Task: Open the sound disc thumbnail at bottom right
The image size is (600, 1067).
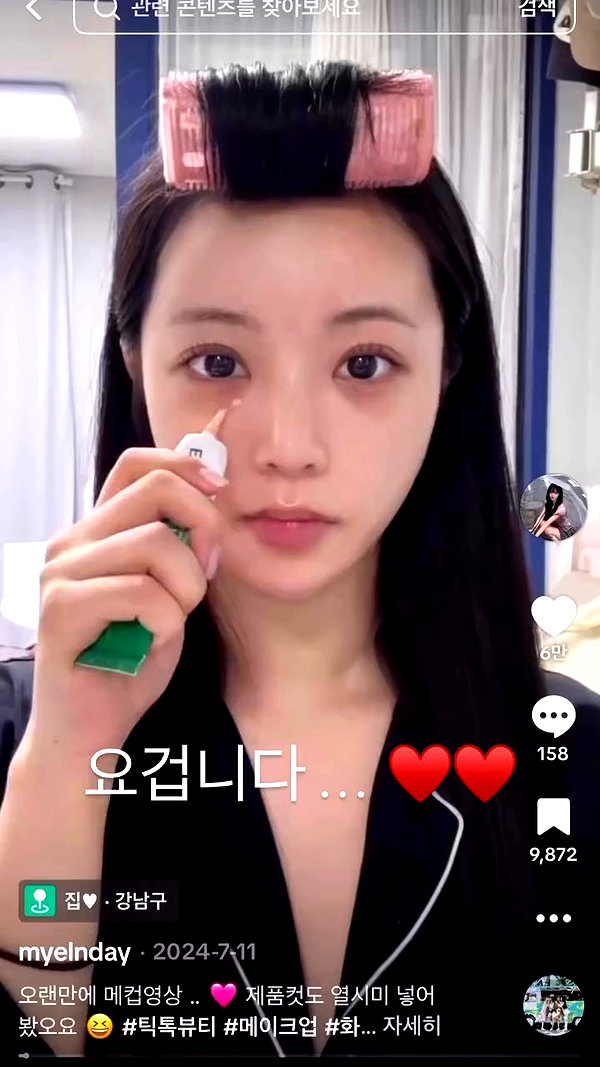Action: [x=553, y=1005]
